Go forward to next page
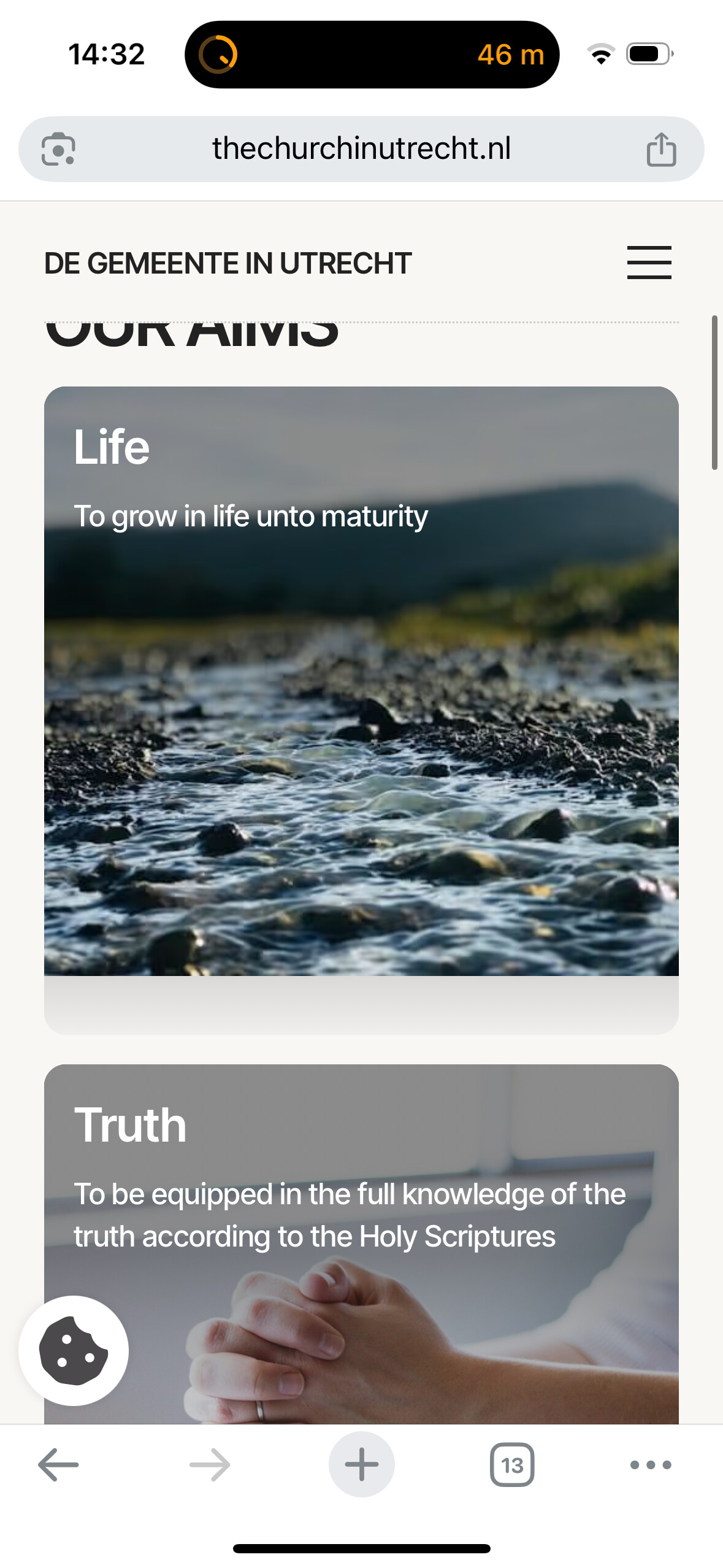Image resolution: width=723 pixels, height=1568 pixels. pyautogui.click(x=210, y=1464)
